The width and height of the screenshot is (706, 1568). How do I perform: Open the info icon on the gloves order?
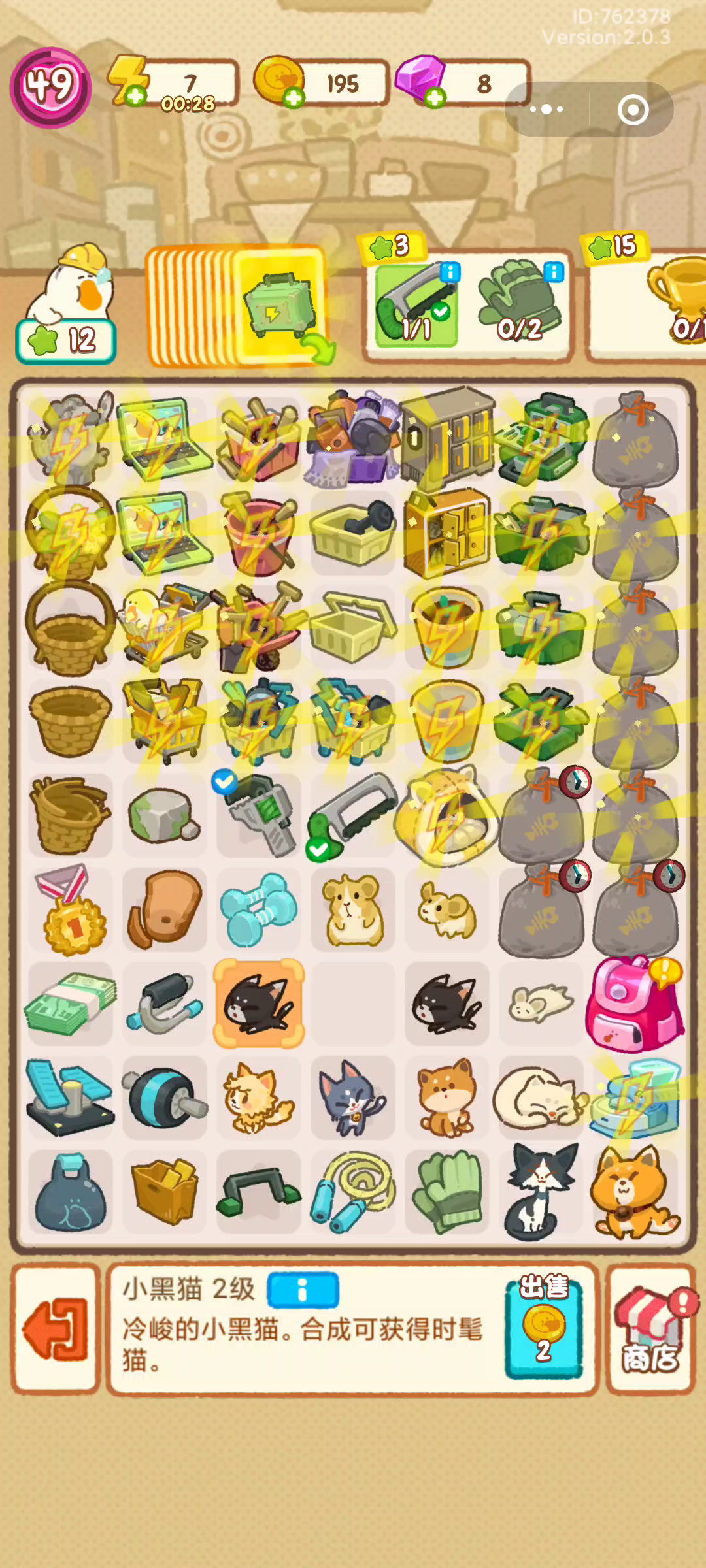[x=553, y=272]
